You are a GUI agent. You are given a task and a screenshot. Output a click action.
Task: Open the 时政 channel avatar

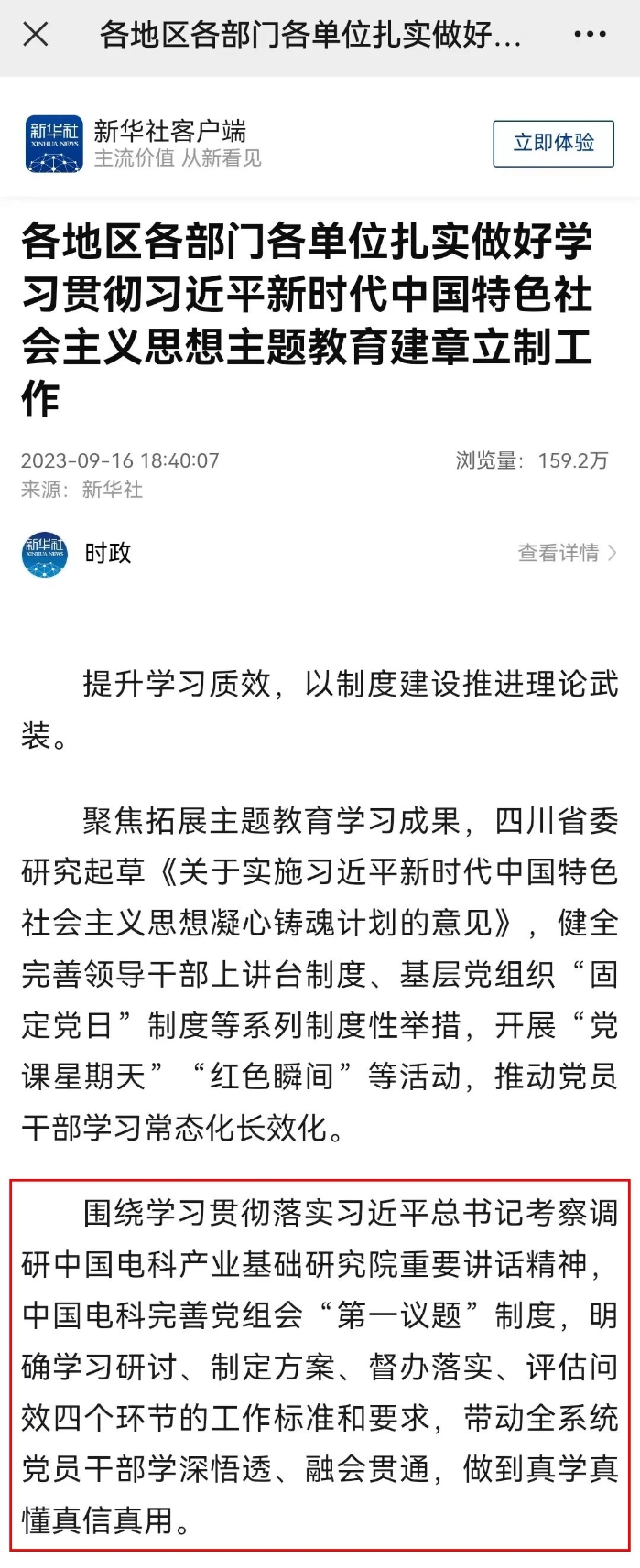(x=45, y=554)
